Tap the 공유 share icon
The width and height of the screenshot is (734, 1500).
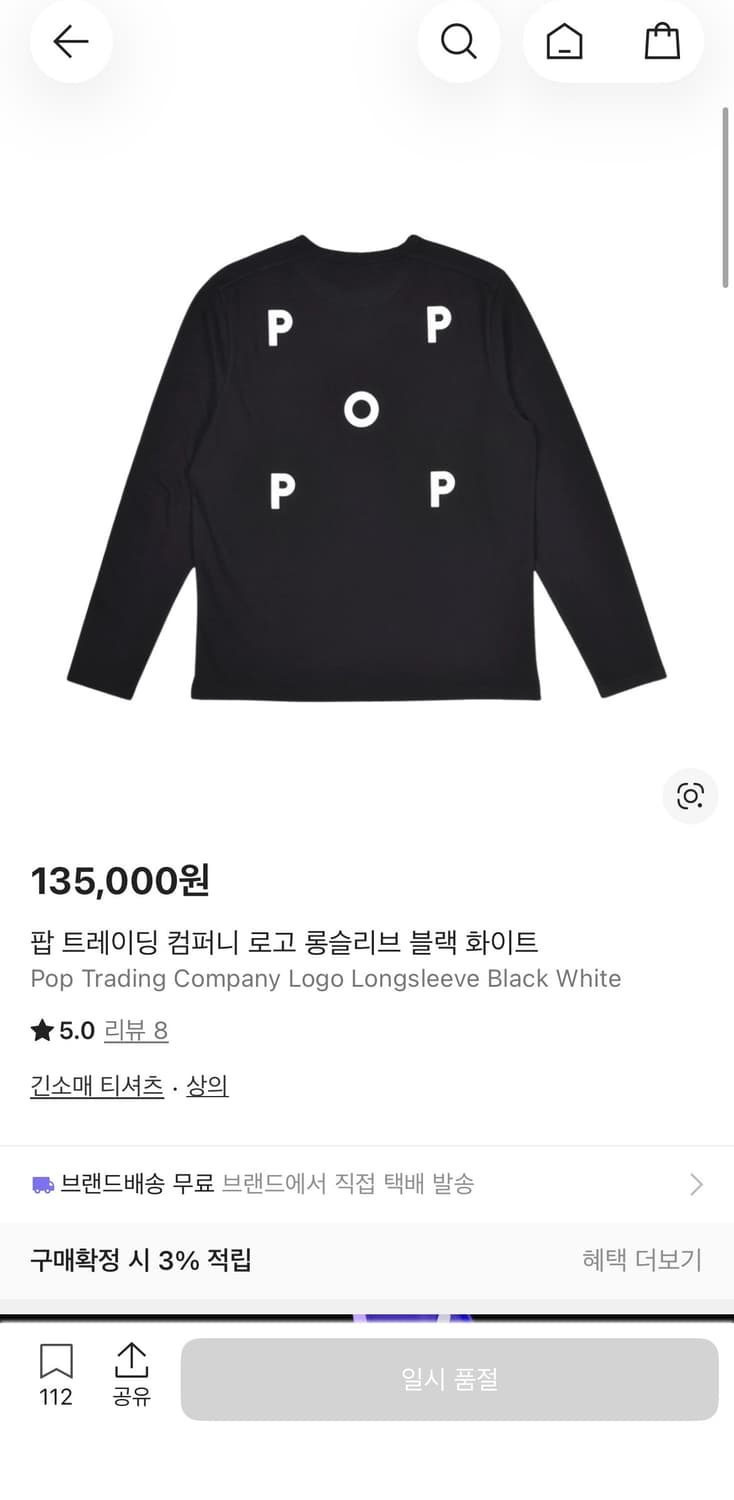pos(131,1361)
